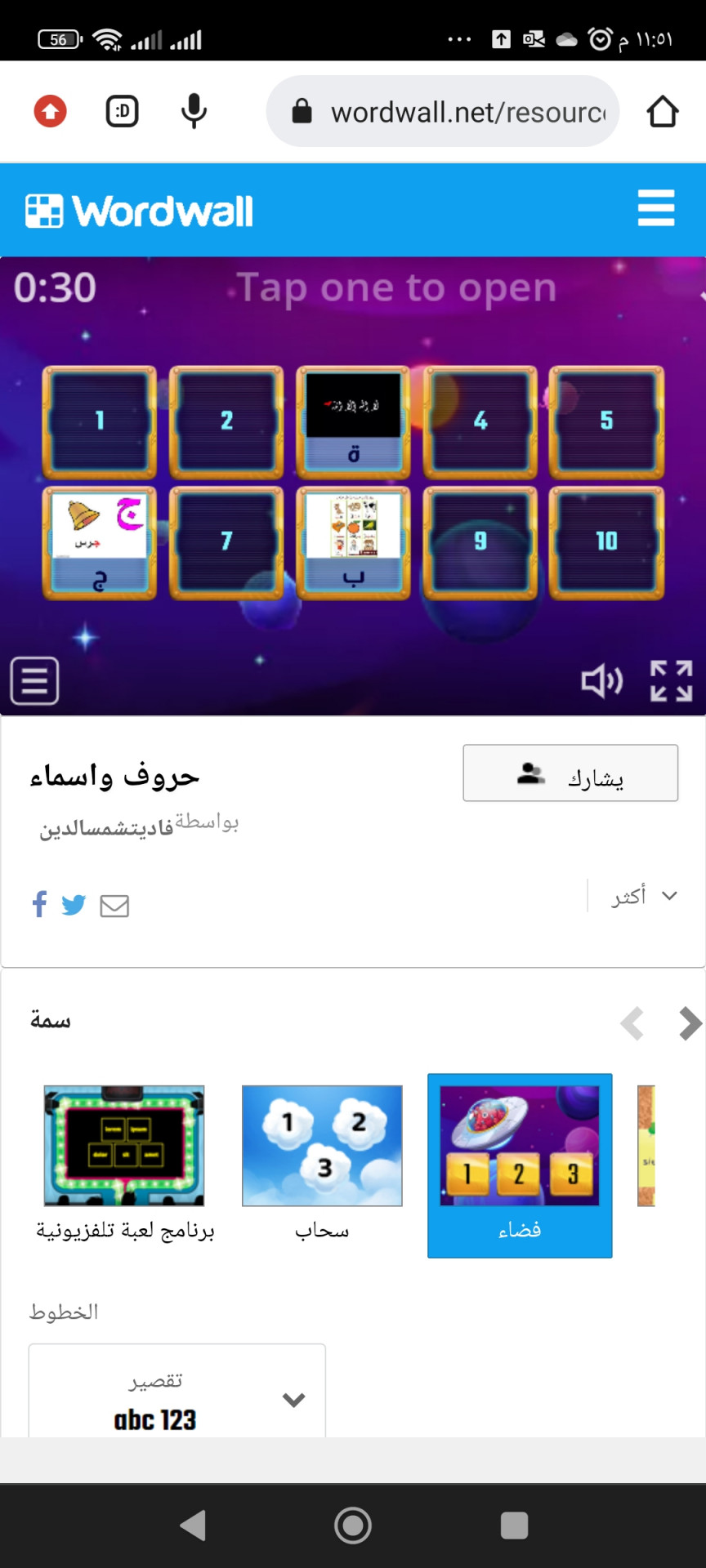Share activity on Facebook
Image resolution: width=706 pixels, height=1568 pixels.
click(39, 904)
